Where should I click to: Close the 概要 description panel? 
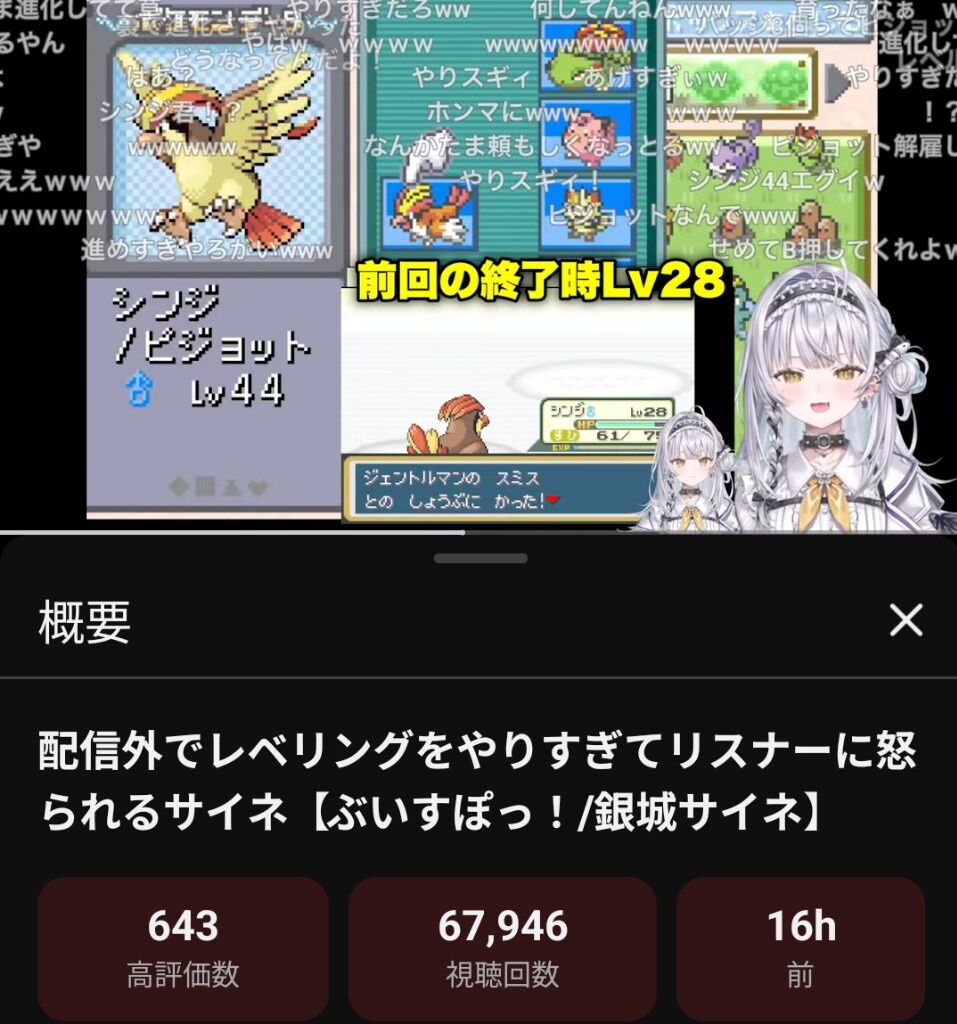tap(905, 620)
